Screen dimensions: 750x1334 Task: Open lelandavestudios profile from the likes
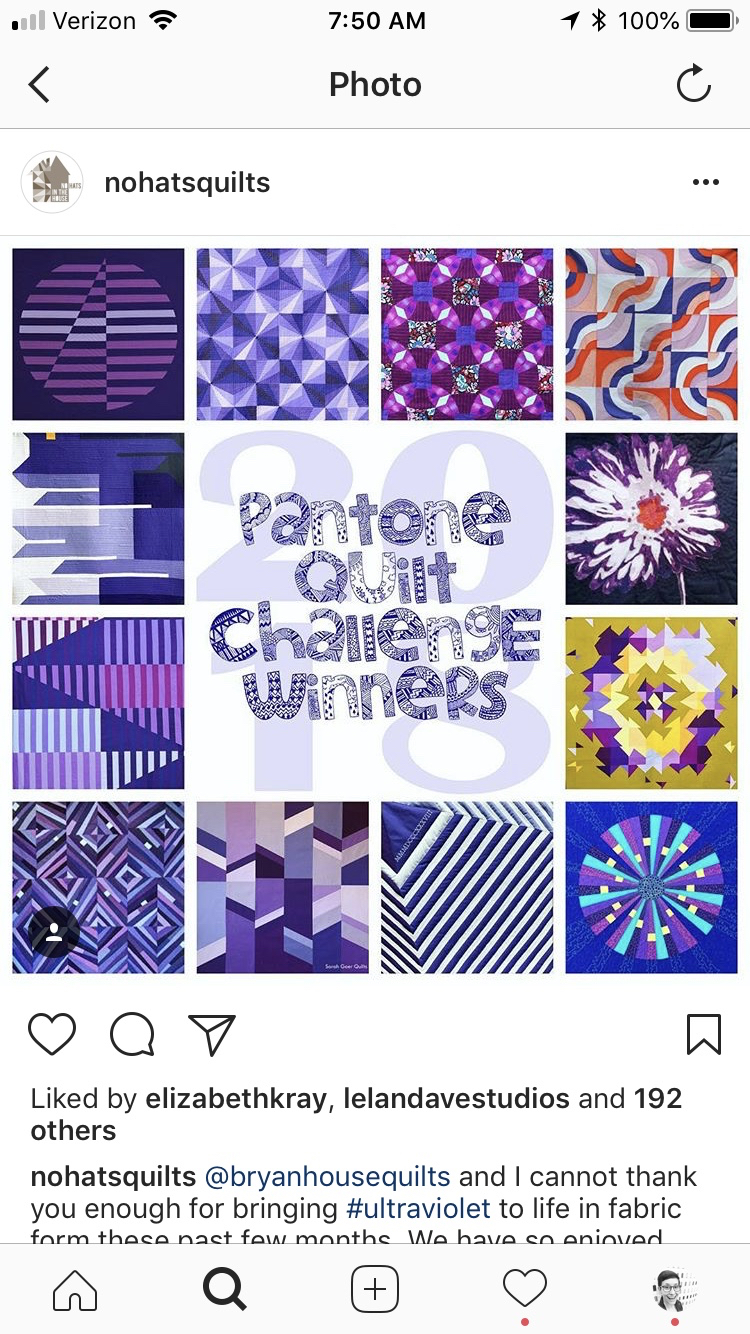point(456,1099)
